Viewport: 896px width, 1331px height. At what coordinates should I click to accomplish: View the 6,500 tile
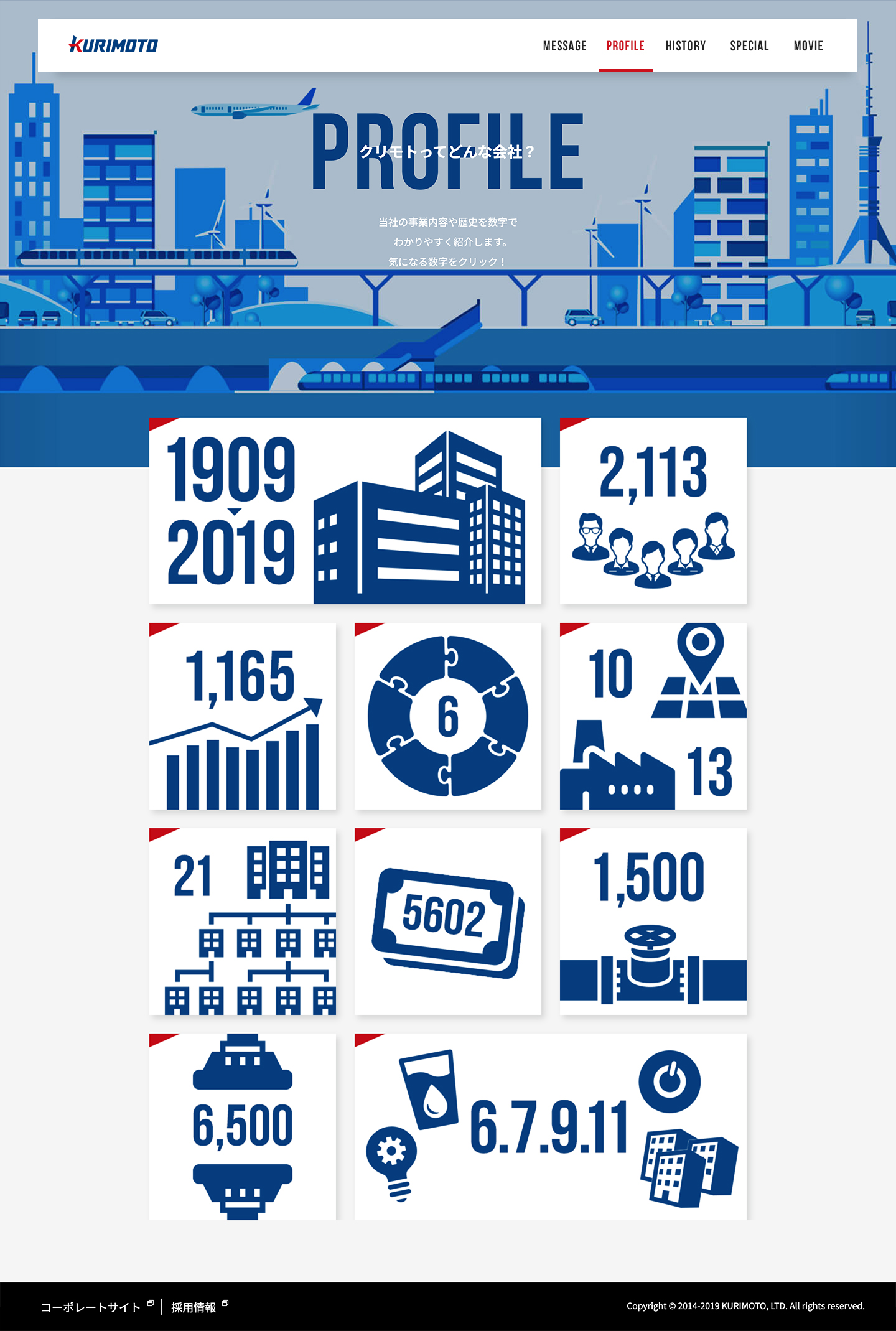(x=242, y=1127)
